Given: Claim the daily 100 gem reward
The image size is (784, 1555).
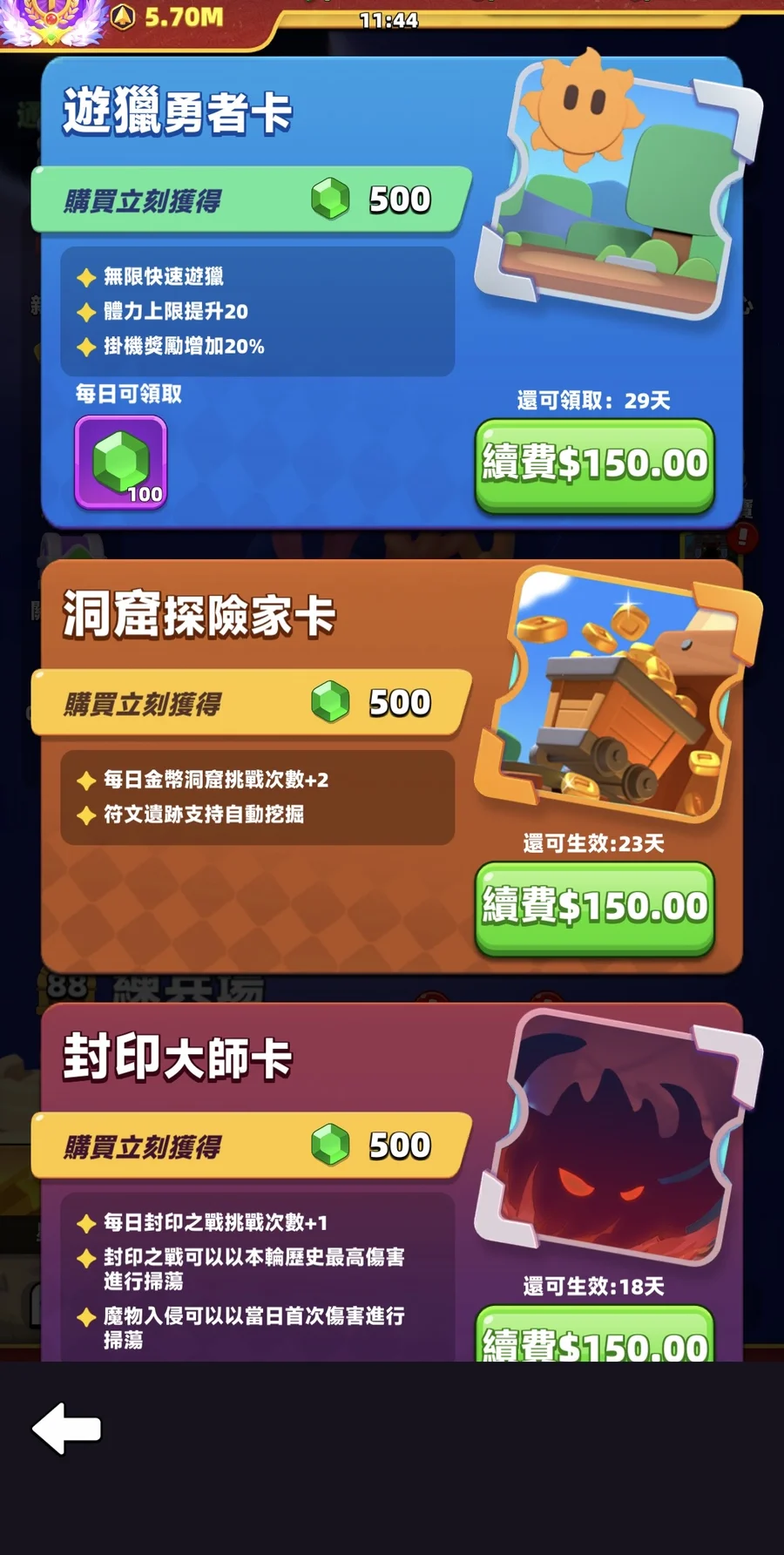Looking at the screenshot, I should pos(121,463).
